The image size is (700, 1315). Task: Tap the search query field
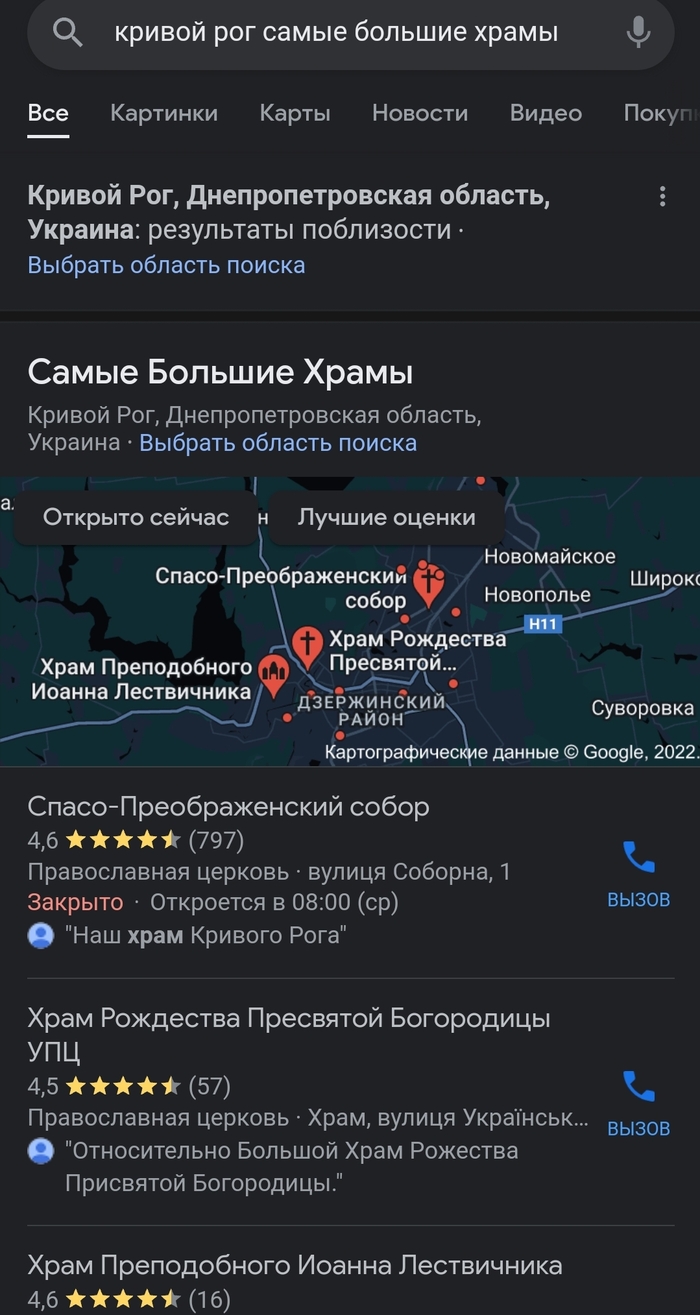click(x=335, y=33)
